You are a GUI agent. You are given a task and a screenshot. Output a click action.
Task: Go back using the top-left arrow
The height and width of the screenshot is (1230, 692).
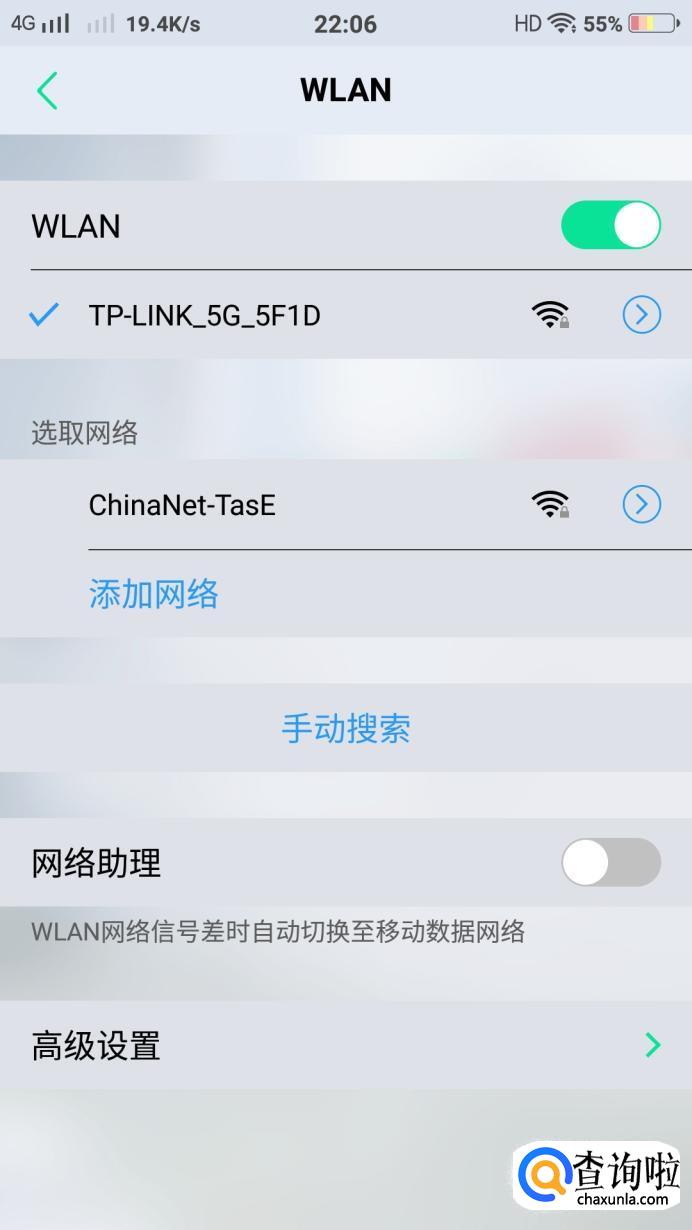[x=46, y=90]
